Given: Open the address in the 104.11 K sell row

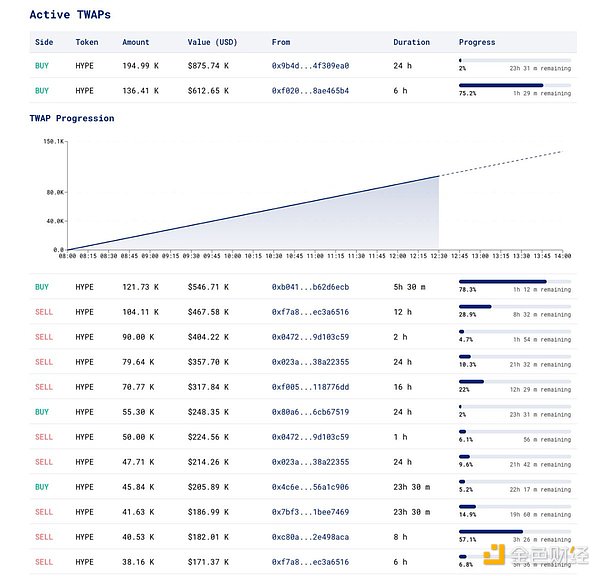Looking at the screenshot, I should 310,312.
